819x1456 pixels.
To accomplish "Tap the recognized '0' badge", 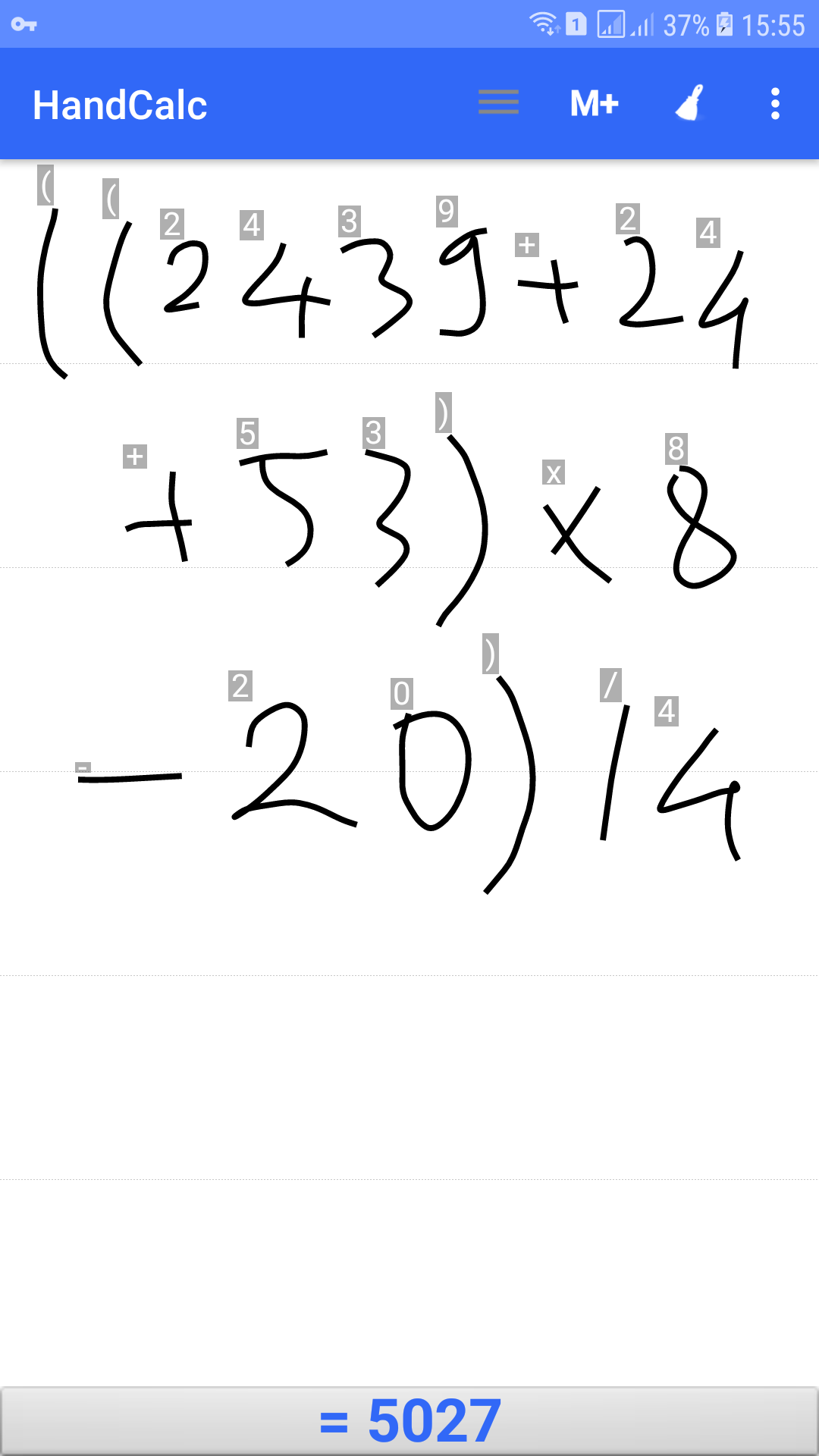I will pyautogui.click(x=400, y=693).
